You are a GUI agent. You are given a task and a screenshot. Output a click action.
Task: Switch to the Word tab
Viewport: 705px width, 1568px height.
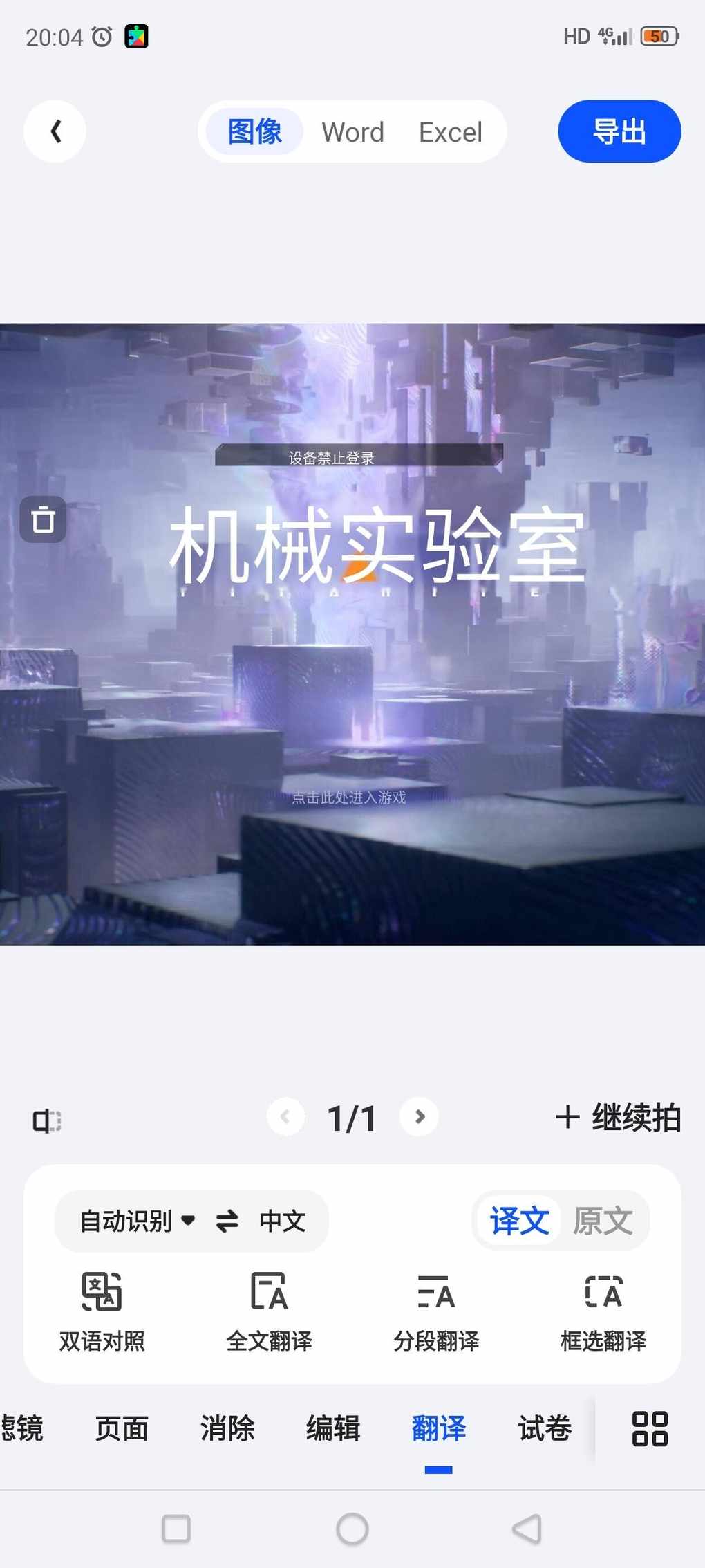(352, 132)
